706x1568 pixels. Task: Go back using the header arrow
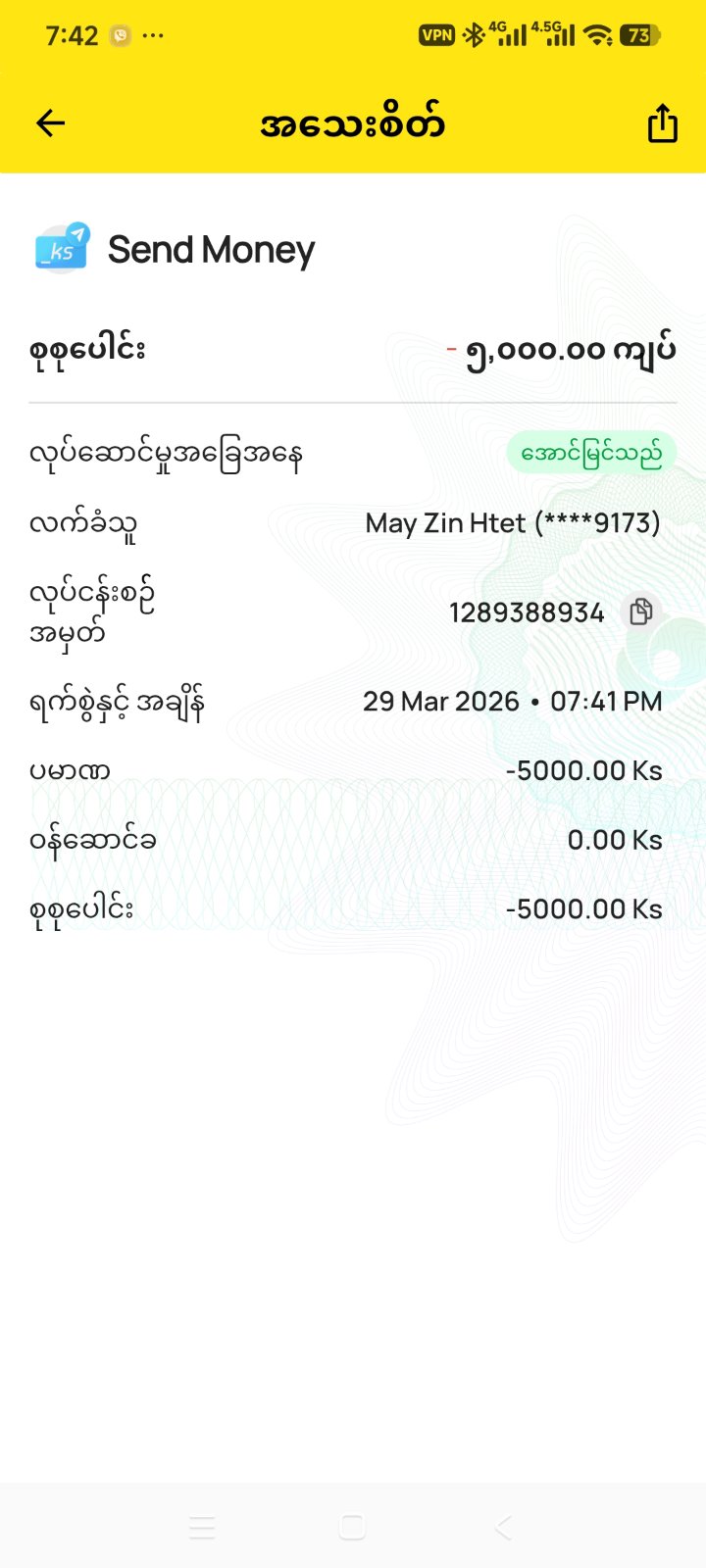50,123
